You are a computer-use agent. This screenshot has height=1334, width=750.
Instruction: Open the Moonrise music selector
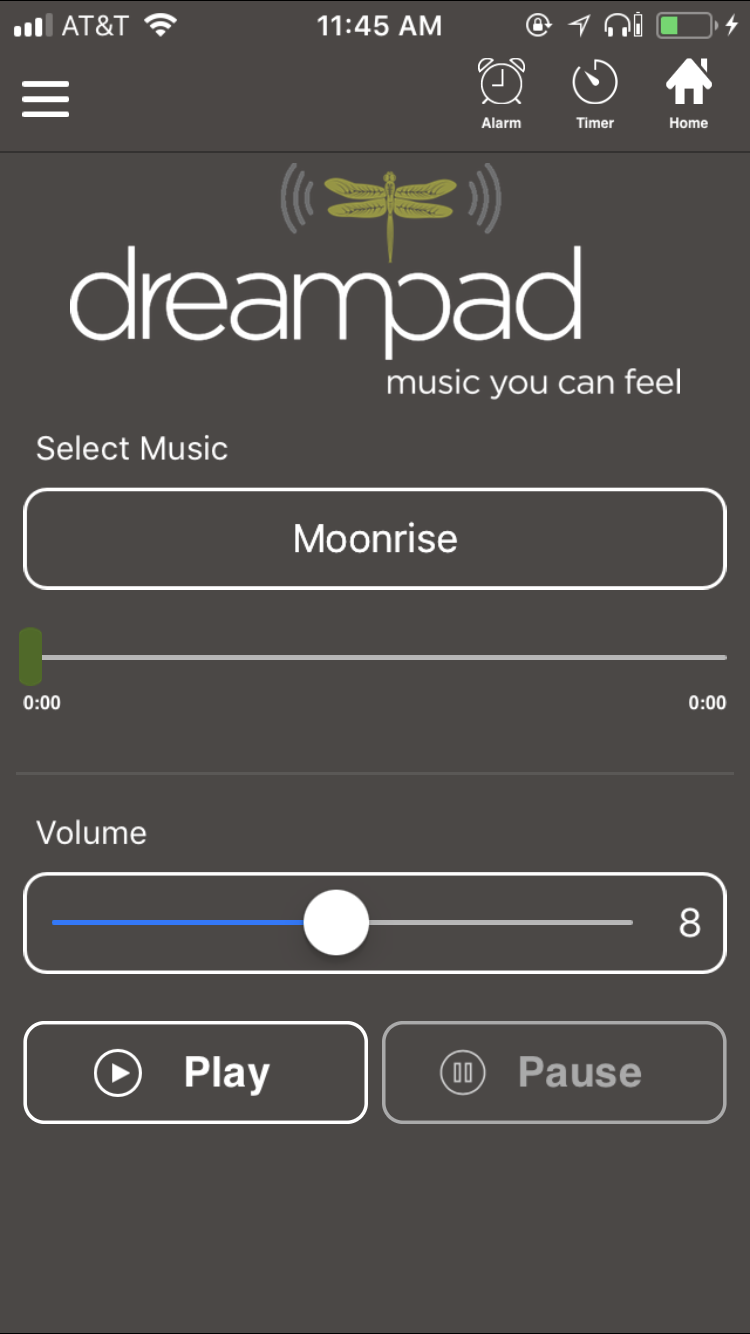pos(375,539)
